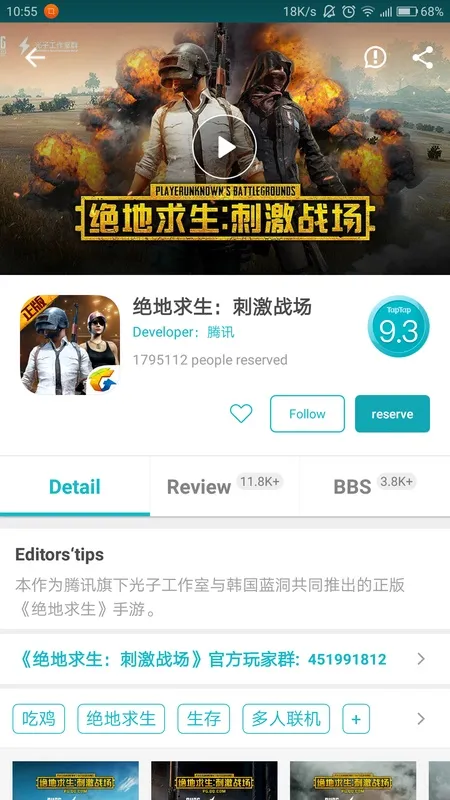Open the official player group 451991812 row
The width and height of the screenshot is (450, 800).
click(225, 659)
